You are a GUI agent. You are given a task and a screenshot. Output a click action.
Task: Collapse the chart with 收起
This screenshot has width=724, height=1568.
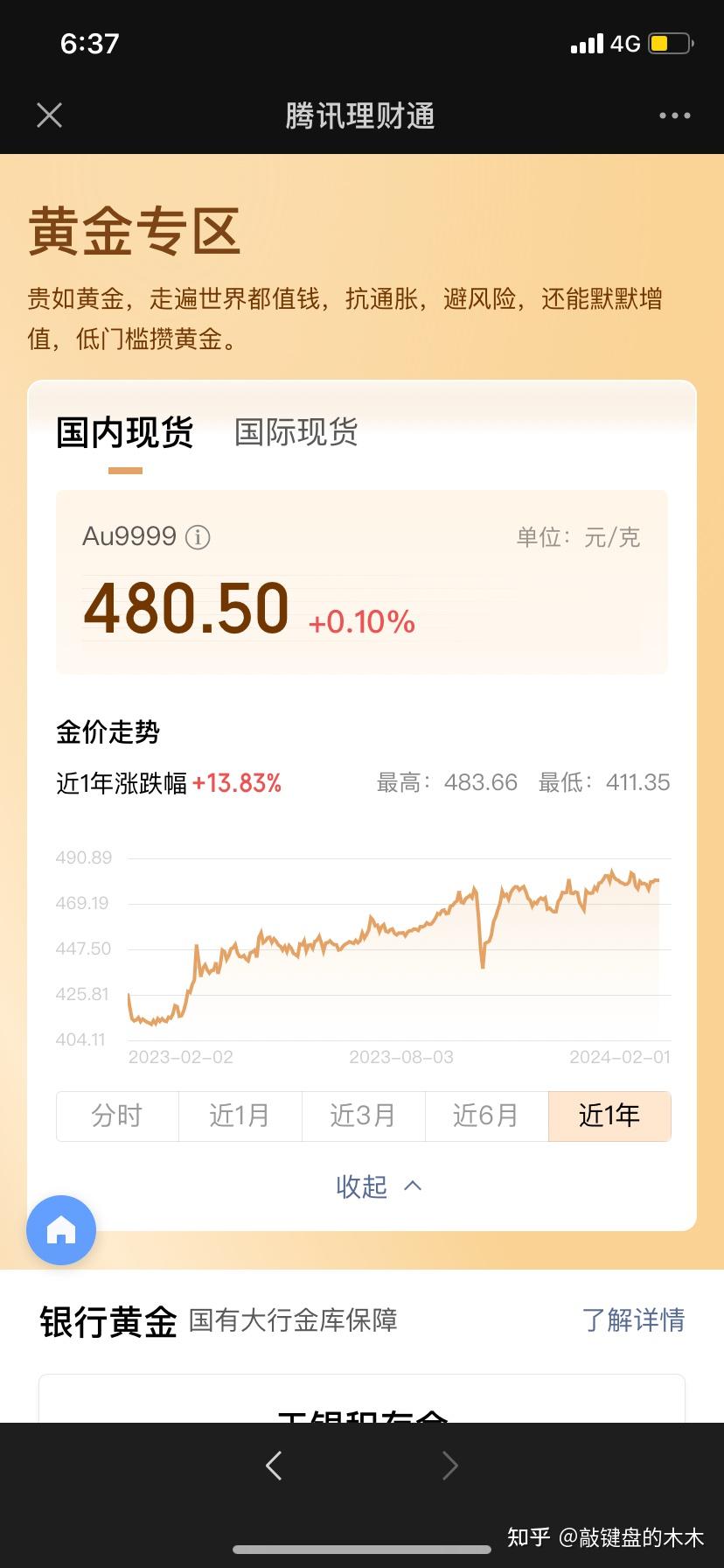360,1187
